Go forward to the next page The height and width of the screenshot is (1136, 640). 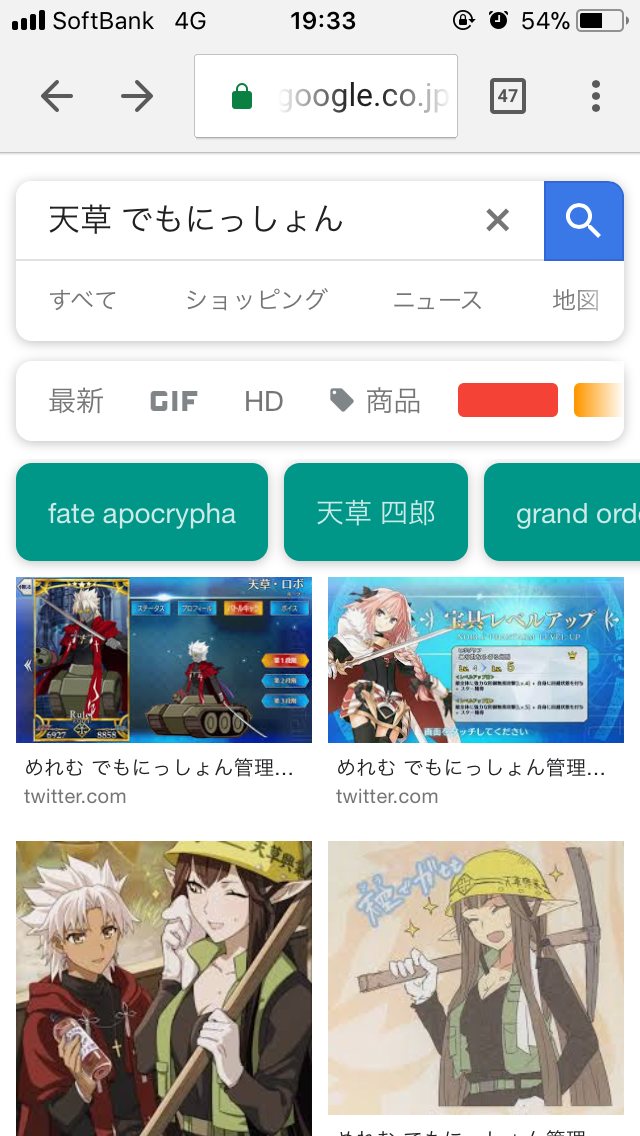coord(137,96)
